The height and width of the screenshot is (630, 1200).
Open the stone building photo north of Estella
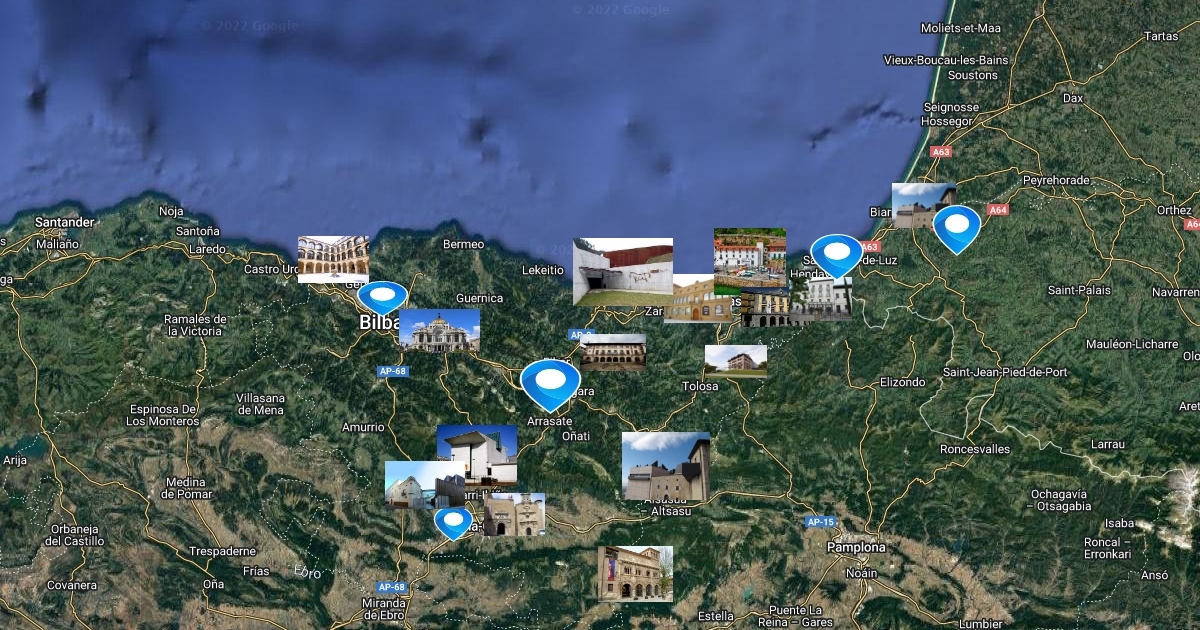tap(635, 573)
